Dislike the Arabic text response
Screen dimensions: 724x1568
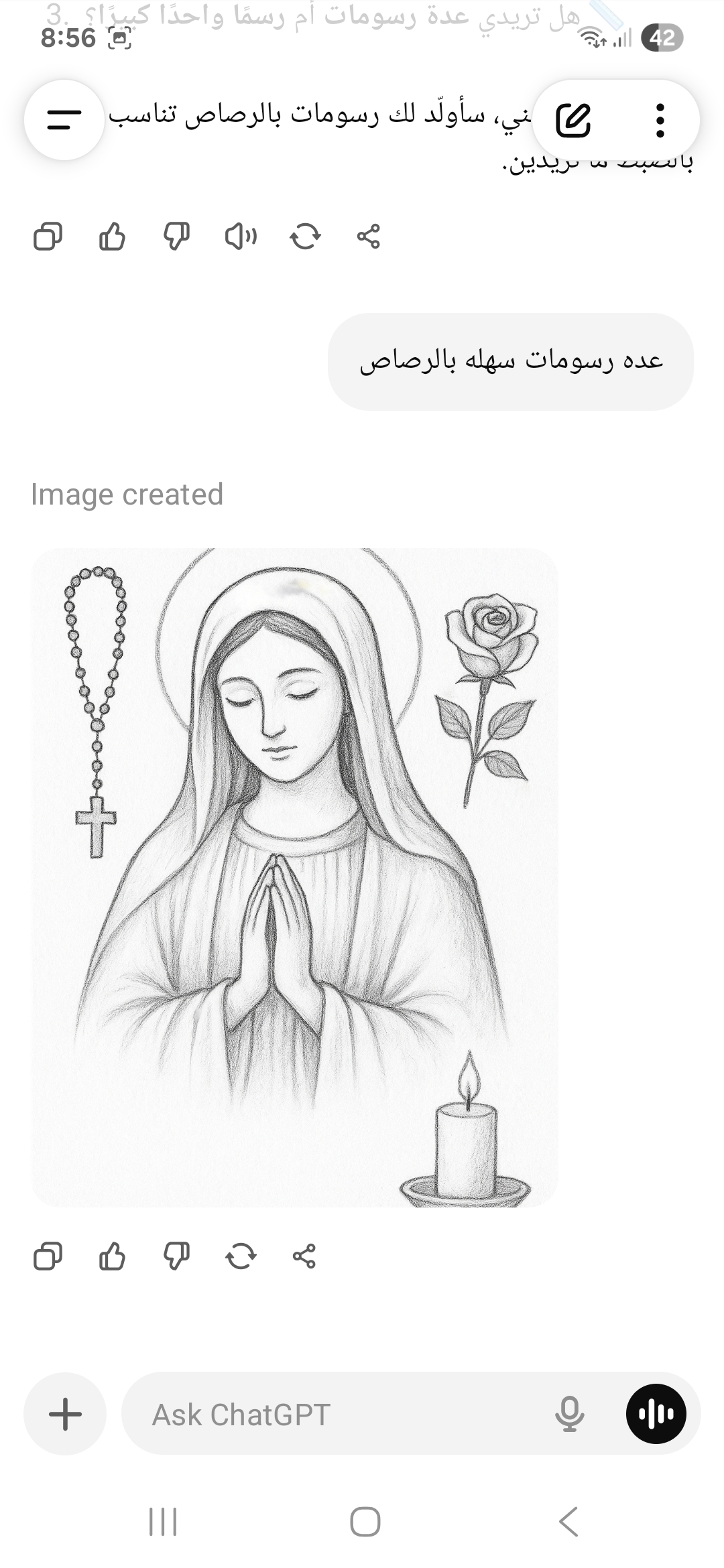click(176, 237)
